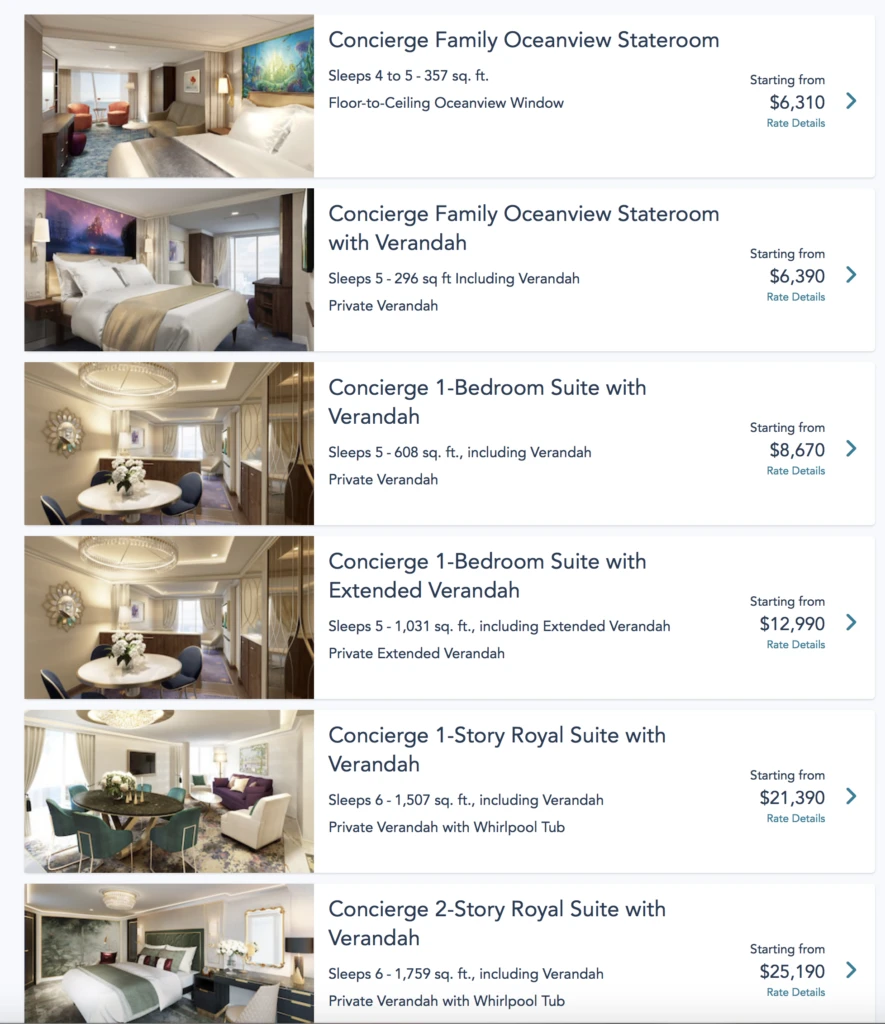Open the Concierge 2-Story Royal Suite card
The height and width of the screenshot is (1024, 885).
coord(497,924)
